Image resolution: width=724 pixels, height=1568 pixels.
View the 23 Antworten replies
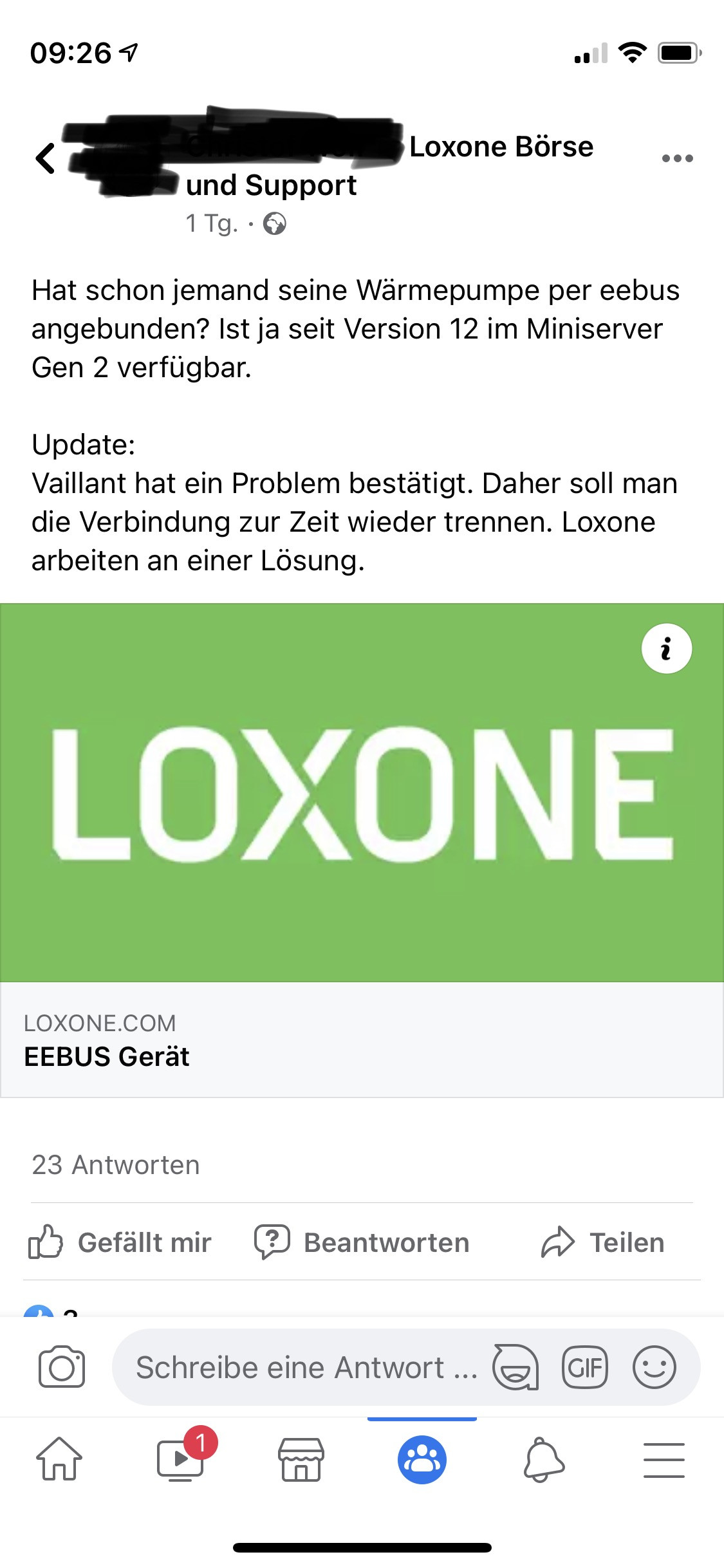[116, 1165]
